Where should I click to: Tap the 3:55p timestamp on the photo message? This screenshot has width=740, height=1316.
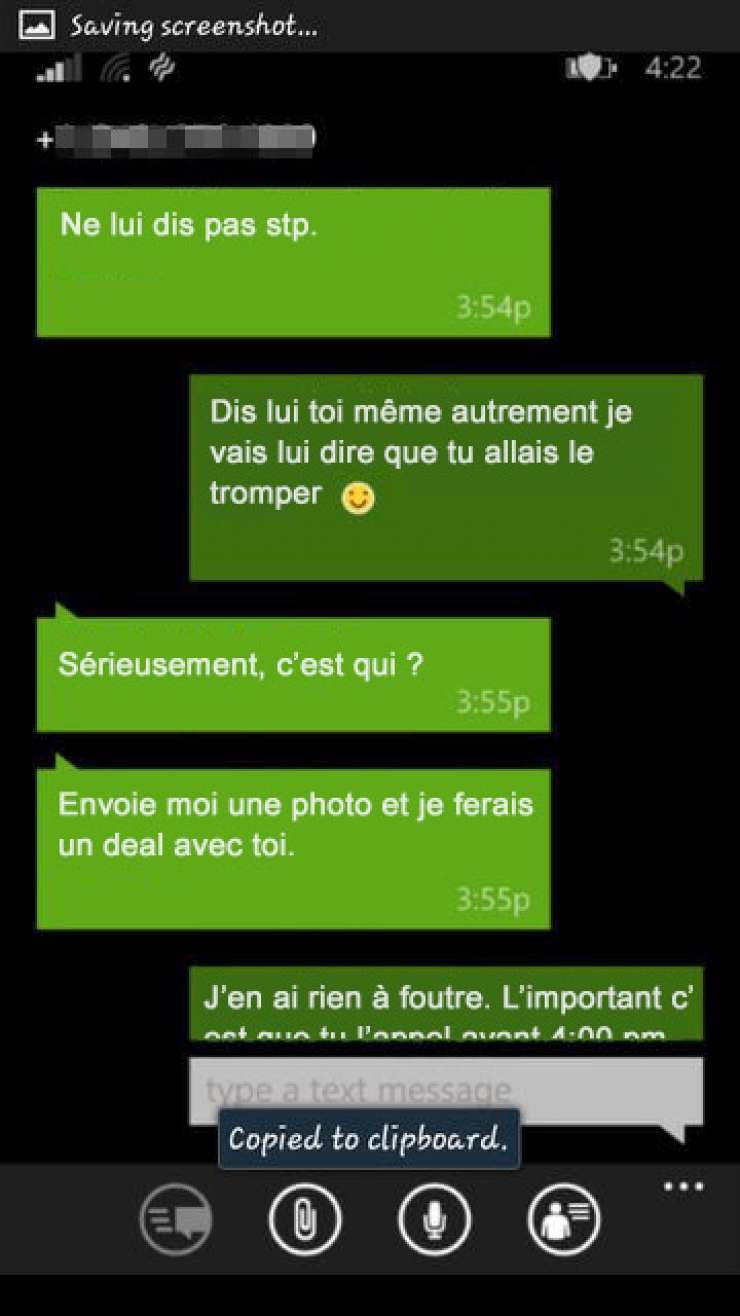click(495, 897)
